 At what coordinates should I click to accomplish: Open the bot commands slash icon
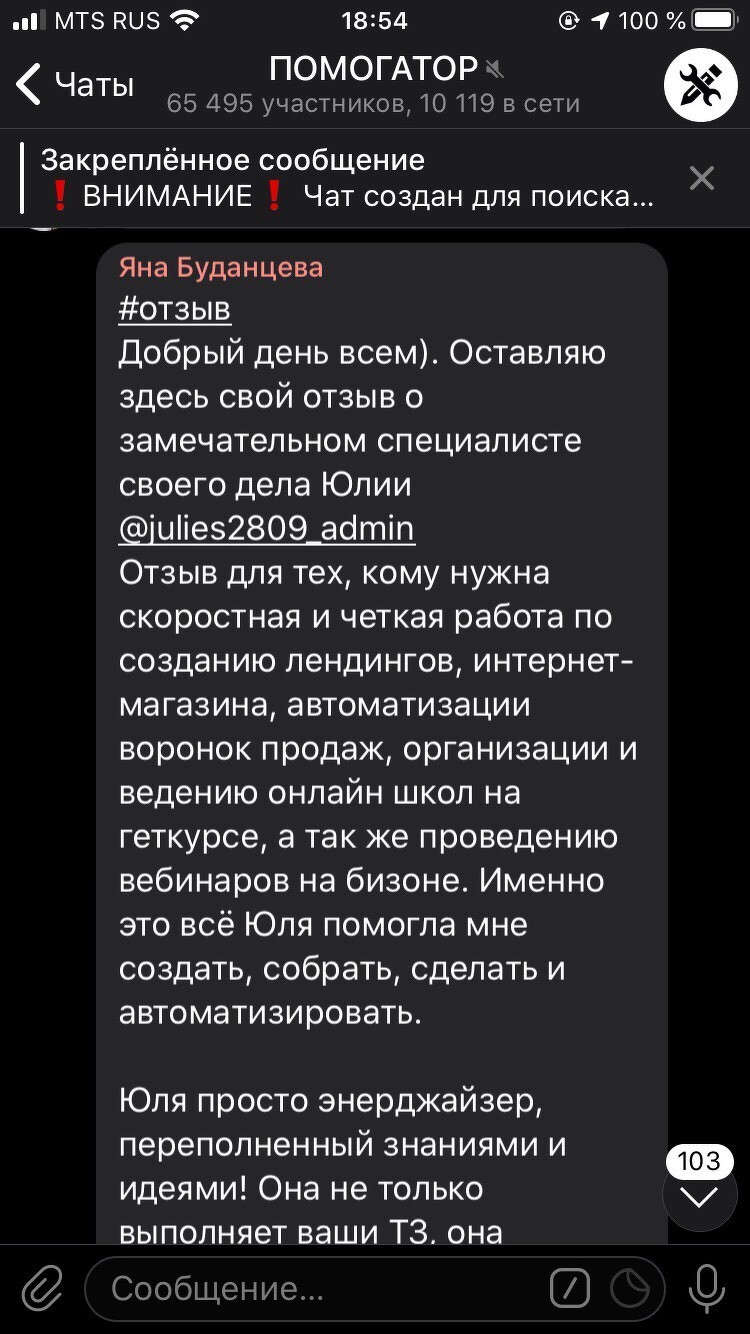(x=570, y=1289)
